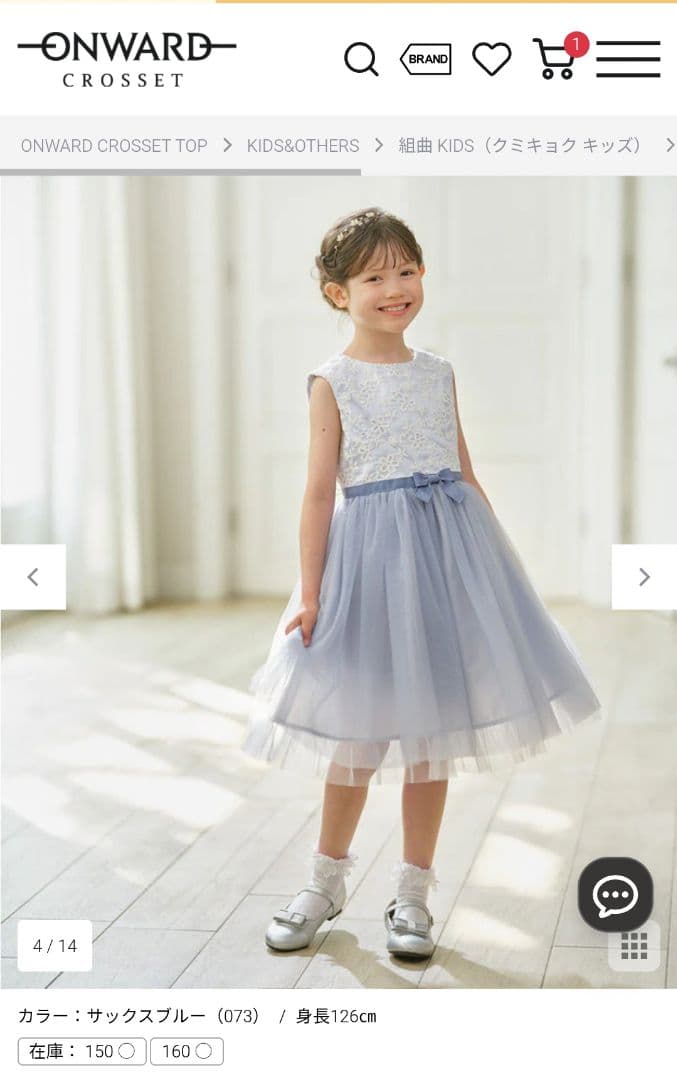Open the chat support bubble
Screen dimensions: 677x1080
tap(615, 895)
